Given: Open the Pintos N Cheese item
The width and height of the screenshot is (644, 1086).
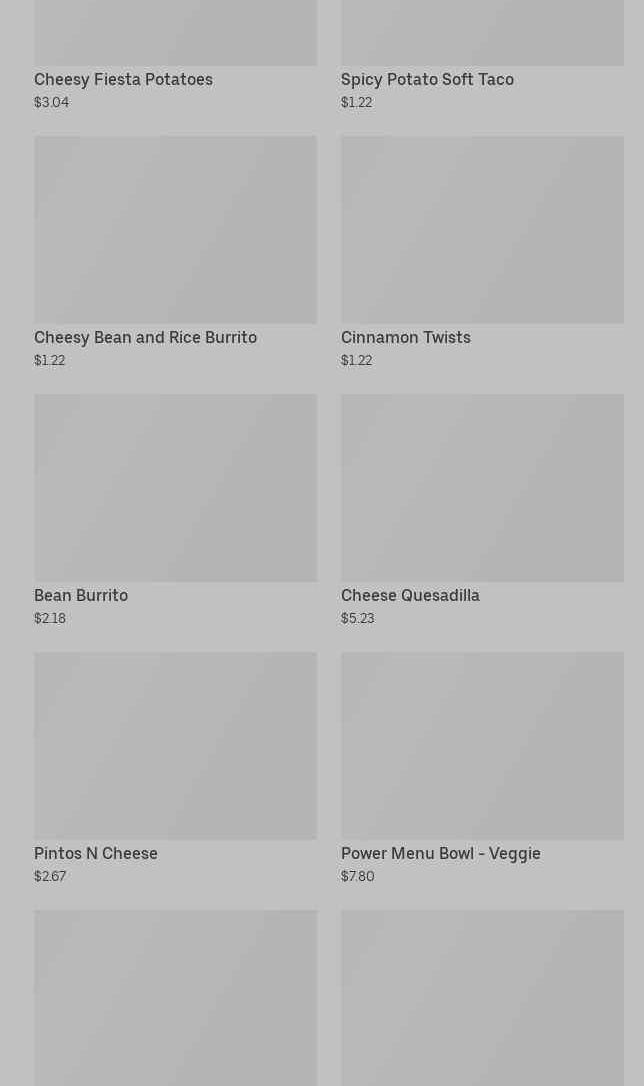Looking at the screenshot, I should point(175,768).
